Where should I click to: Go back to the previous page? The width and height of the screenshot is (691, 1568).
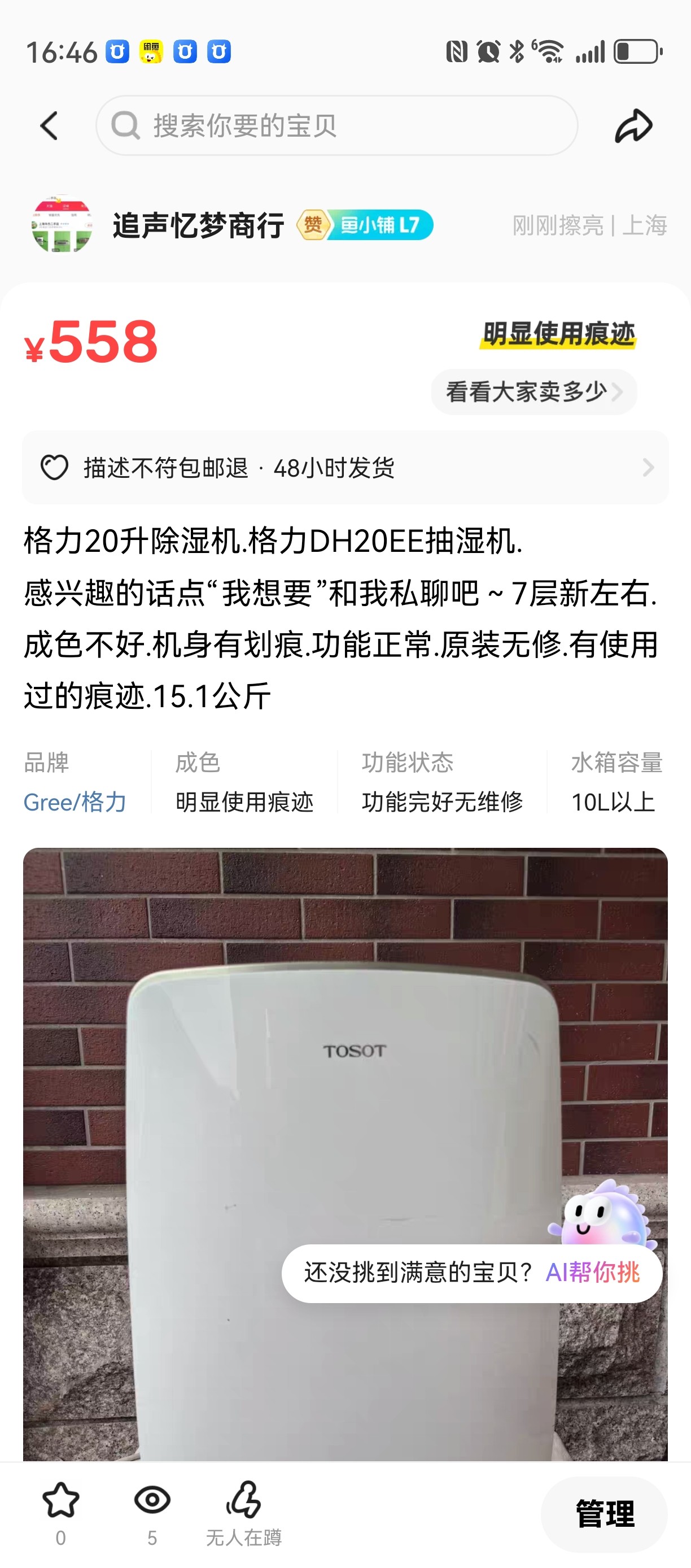49,126
